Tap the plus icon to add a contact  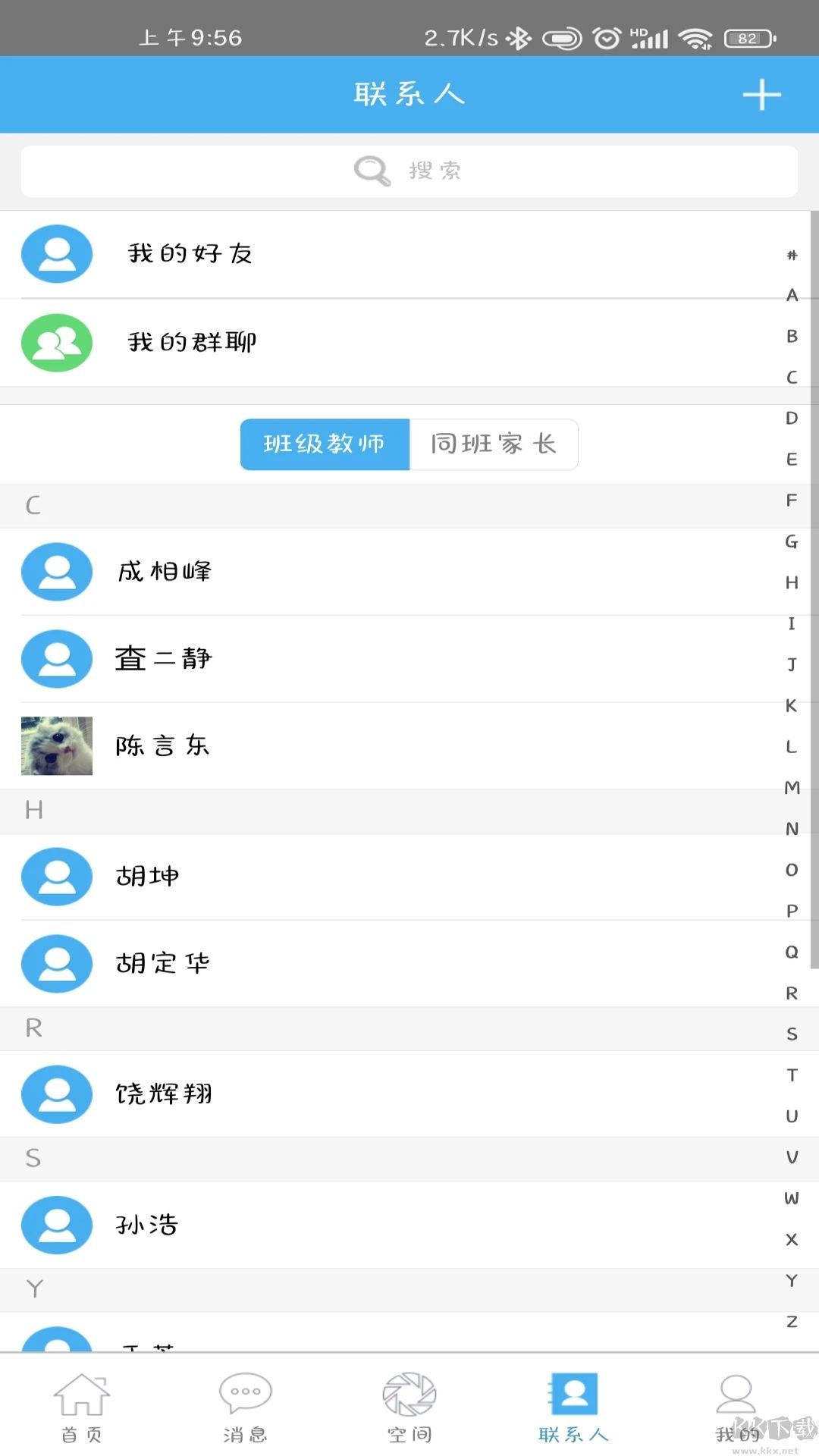coord(762,94)
